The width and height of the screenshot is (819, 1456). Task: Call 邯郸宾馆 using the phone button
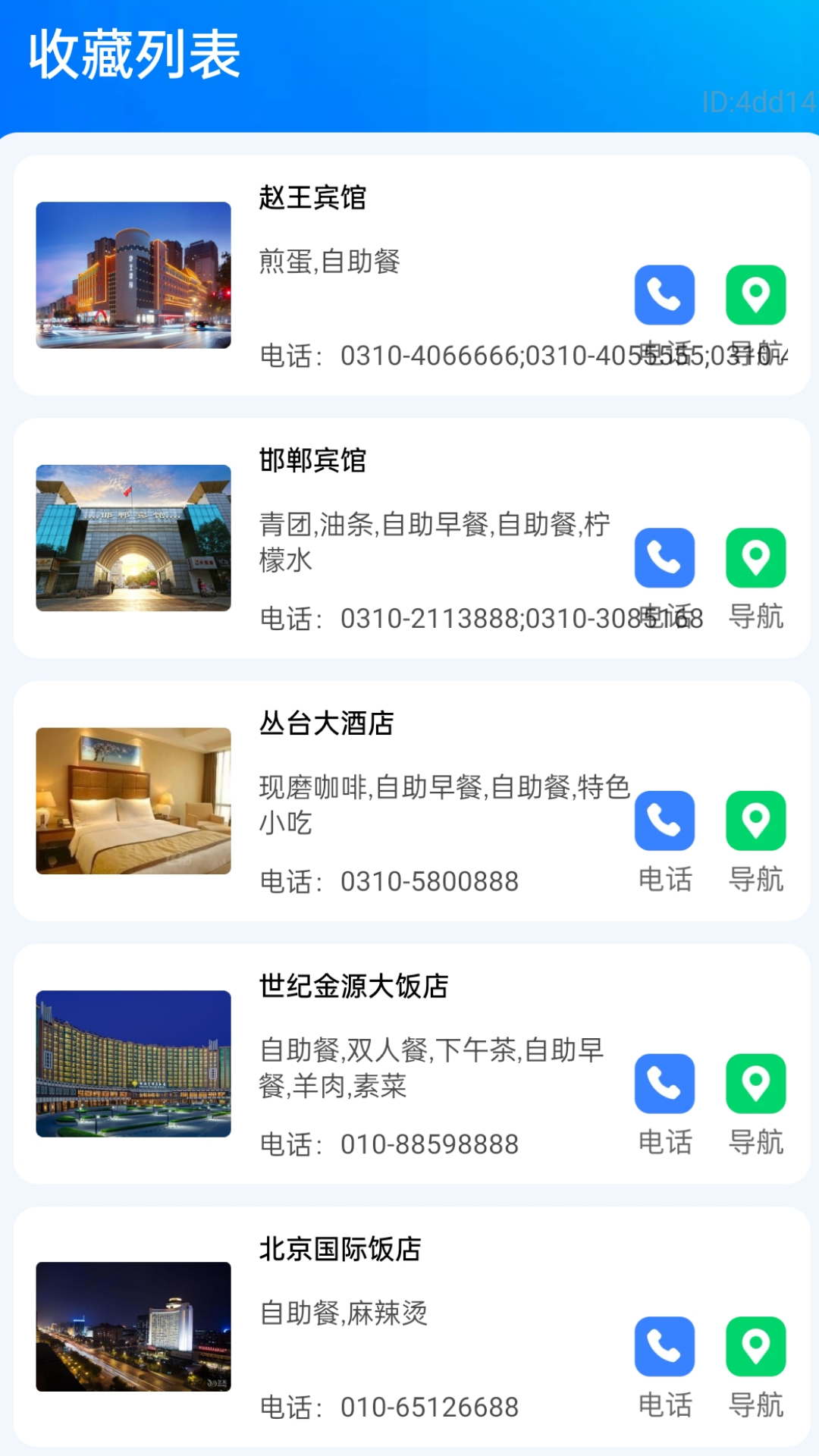[x=664, y=558]
